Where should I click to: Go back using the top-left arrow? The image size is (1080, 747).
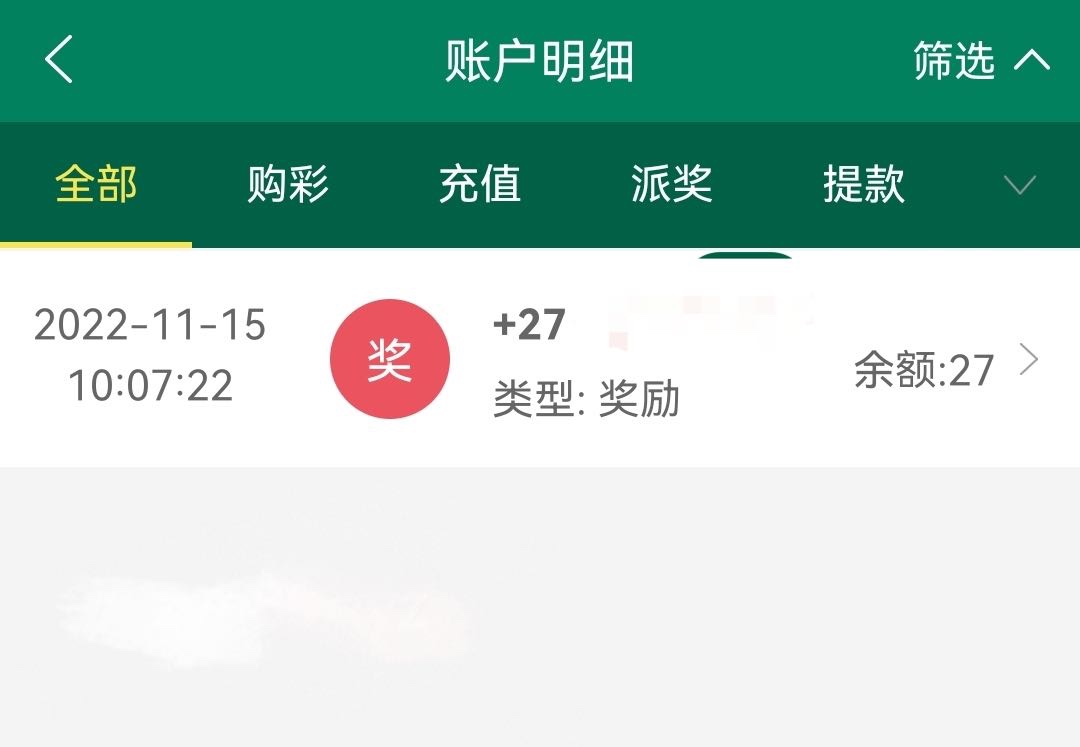tap(59, 60)
